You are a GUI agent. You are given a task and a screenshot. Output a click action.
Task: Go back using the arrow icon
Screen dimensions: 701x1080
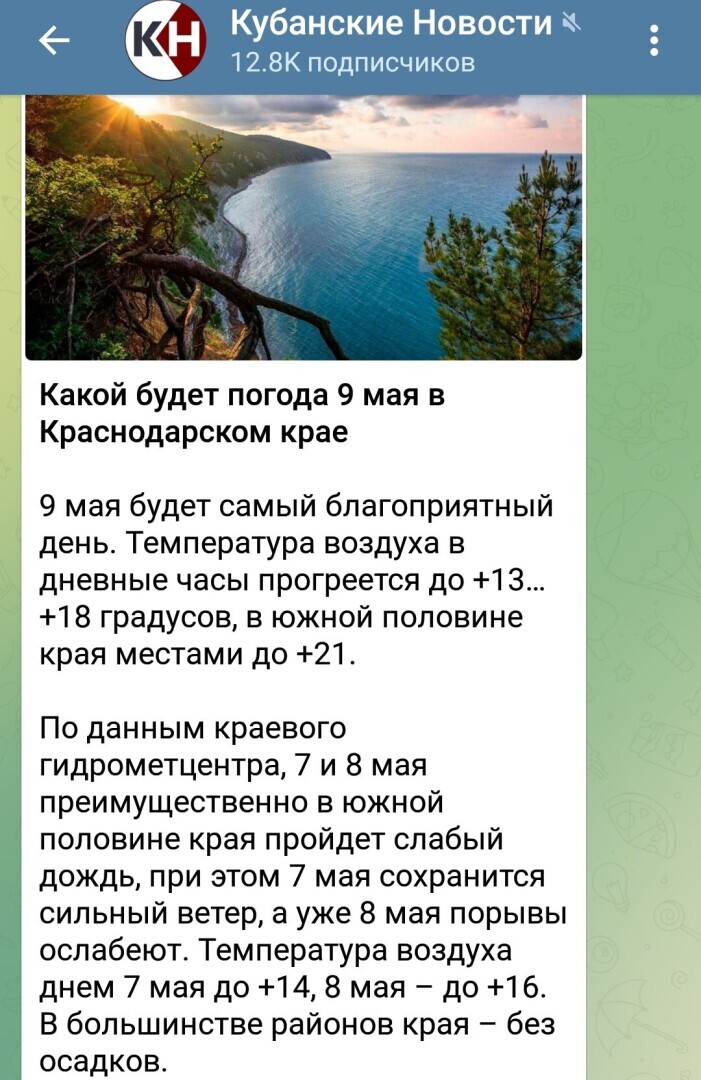(x=54, y=41)
